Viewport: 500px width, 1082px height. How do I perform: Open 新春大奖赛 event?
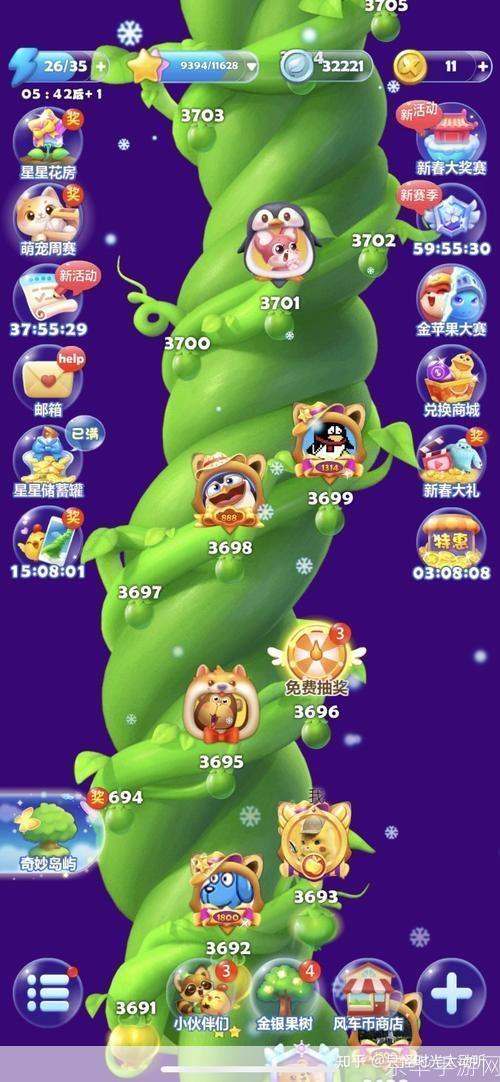click(x=451, y=139)
